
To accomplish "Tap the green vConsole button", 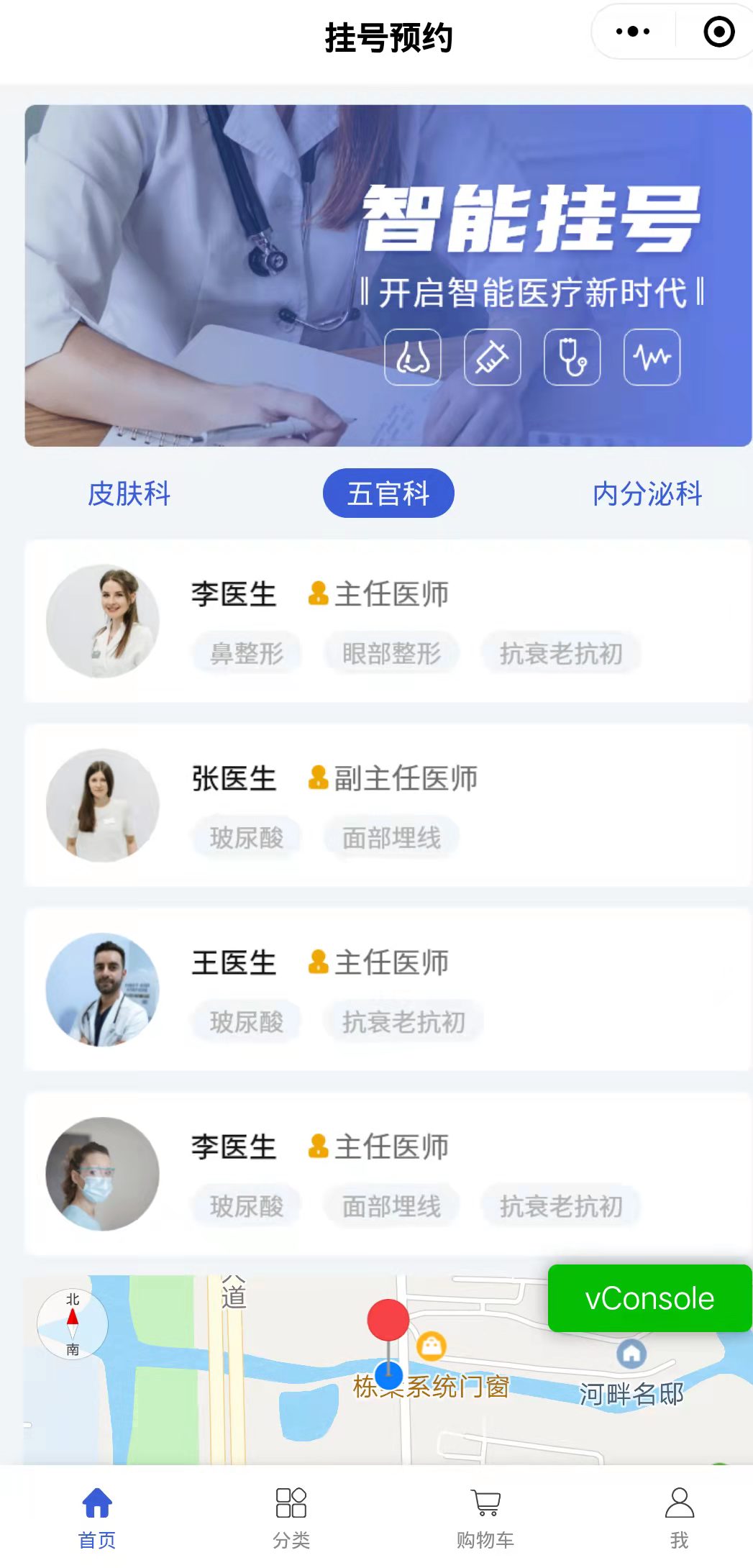I will (649, 1298).
